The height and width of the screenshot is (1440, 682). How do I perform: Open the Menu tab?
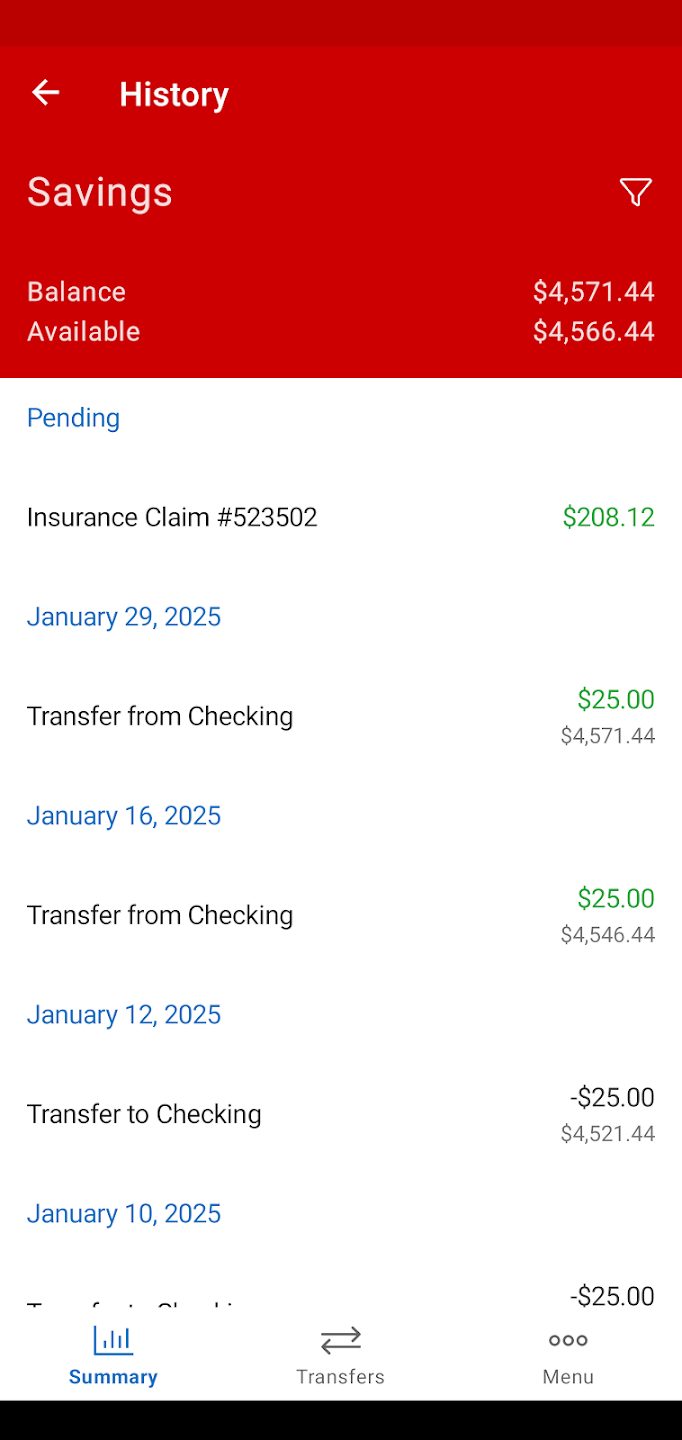(568, 1355)
